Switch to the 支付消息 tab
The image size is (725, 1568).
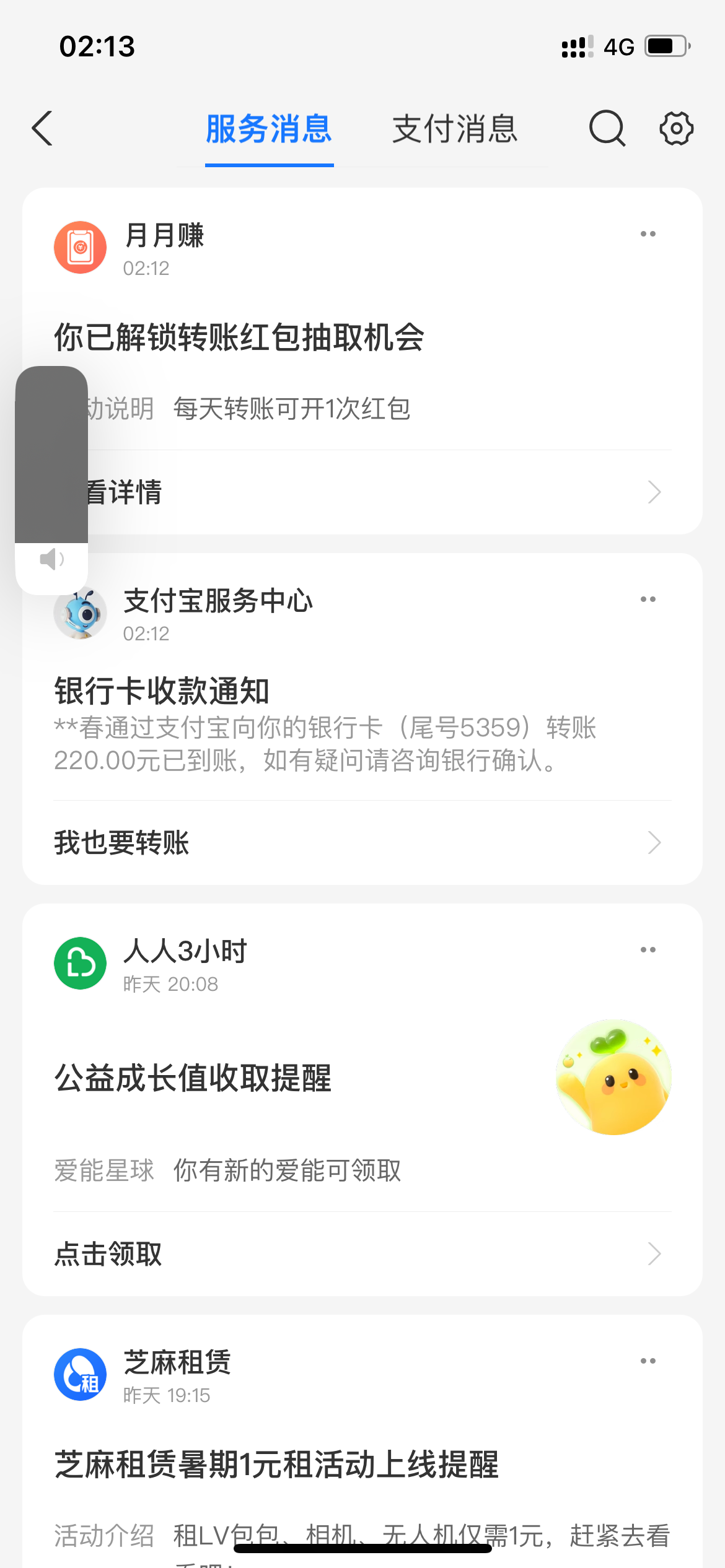[x=454, y=129]
